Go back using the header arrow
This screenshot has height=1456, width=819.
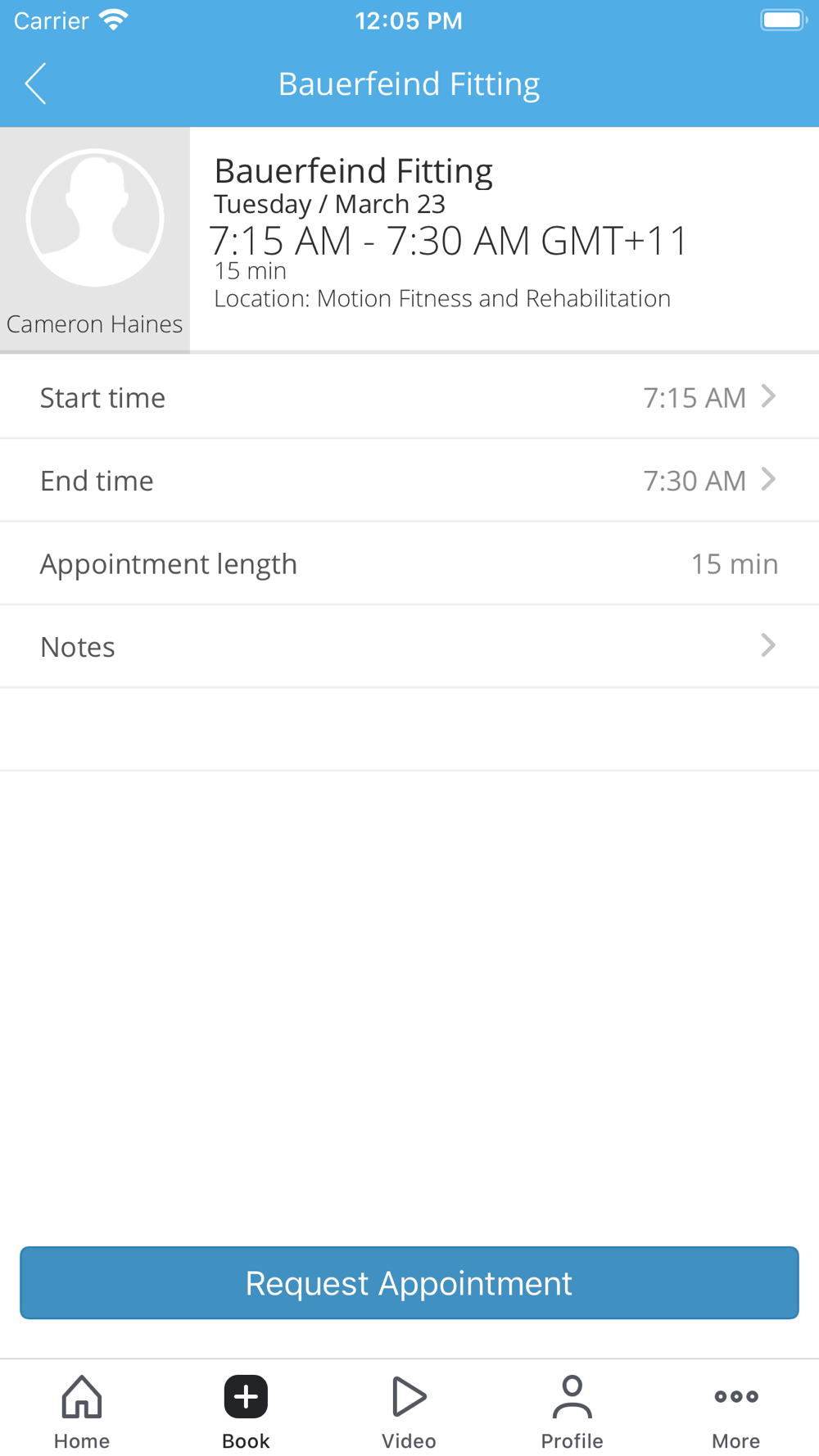point(35,84)
